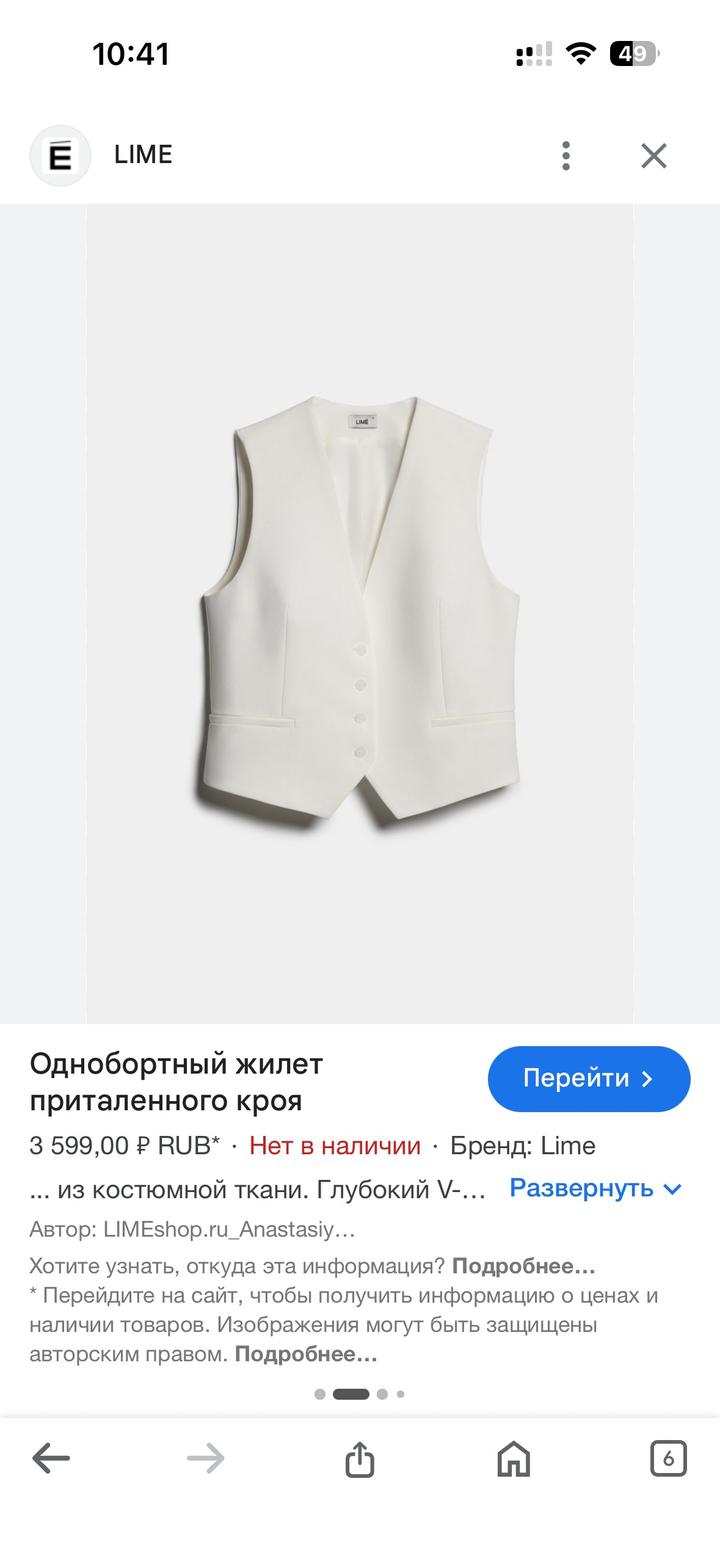Screen dimensions: 720x1561
Task: Share this page
Action: 359,1459
